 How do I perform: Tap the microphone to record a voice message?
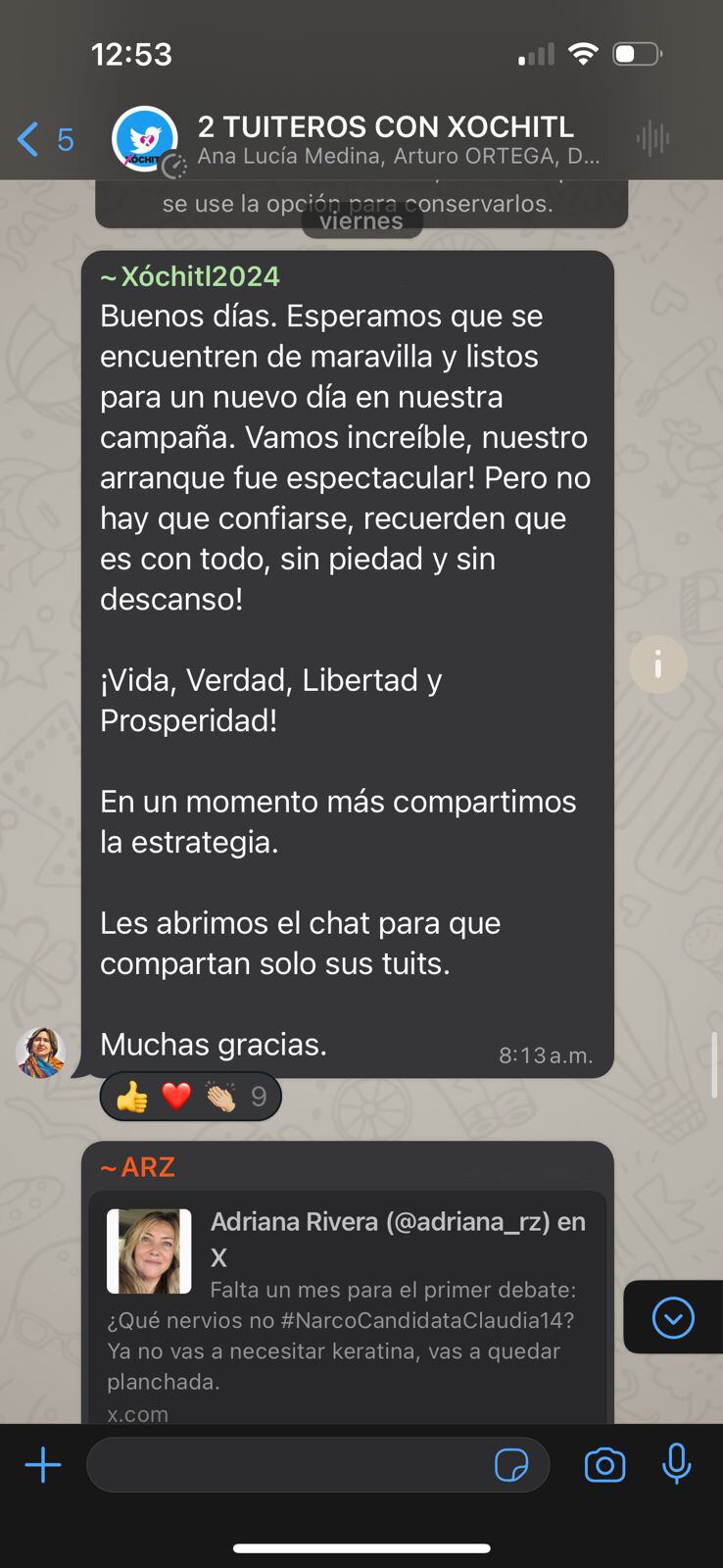click(x=676, y=1465)
